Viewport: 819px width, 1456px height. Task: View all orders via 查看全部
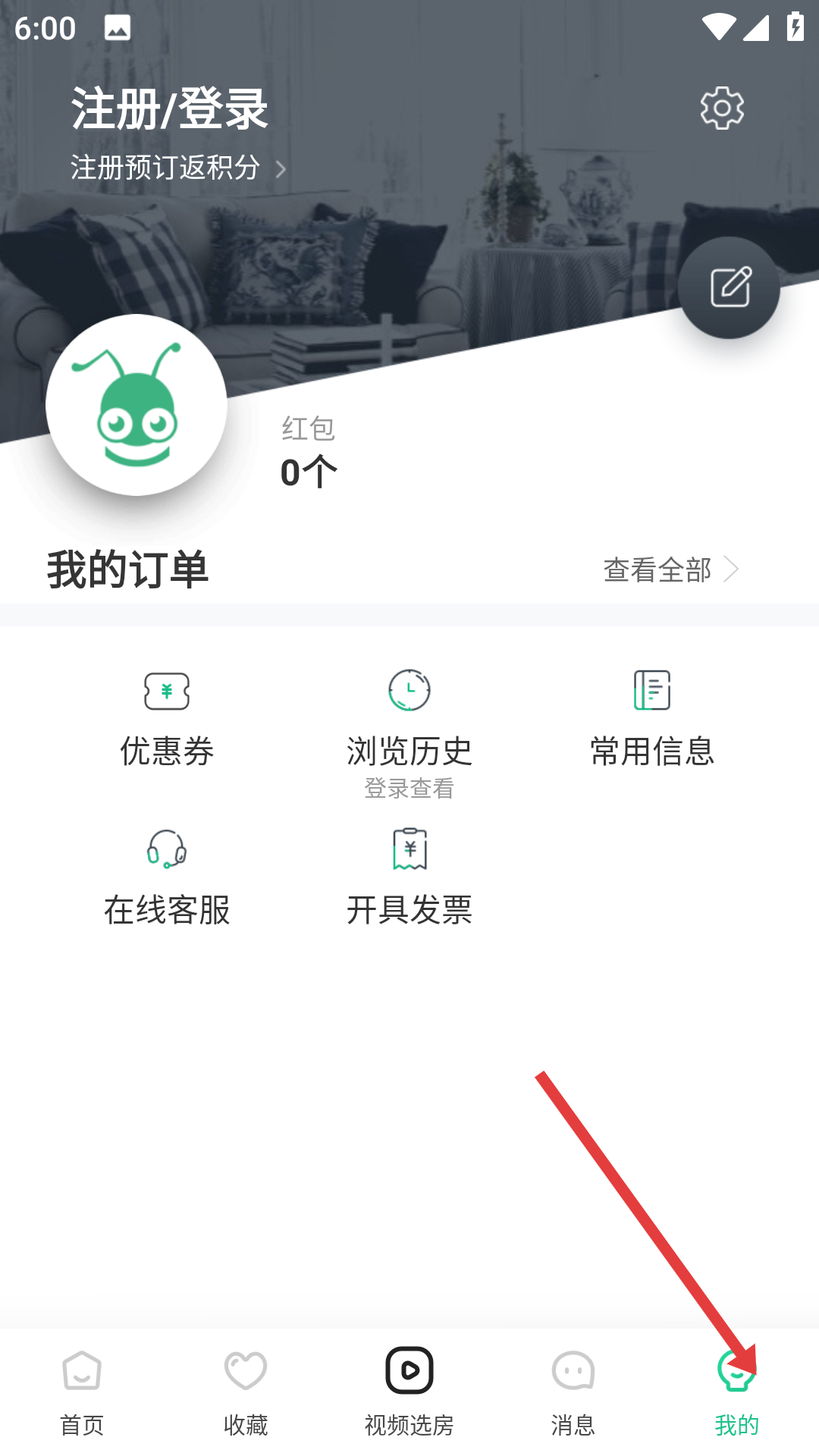coord(671,570)
